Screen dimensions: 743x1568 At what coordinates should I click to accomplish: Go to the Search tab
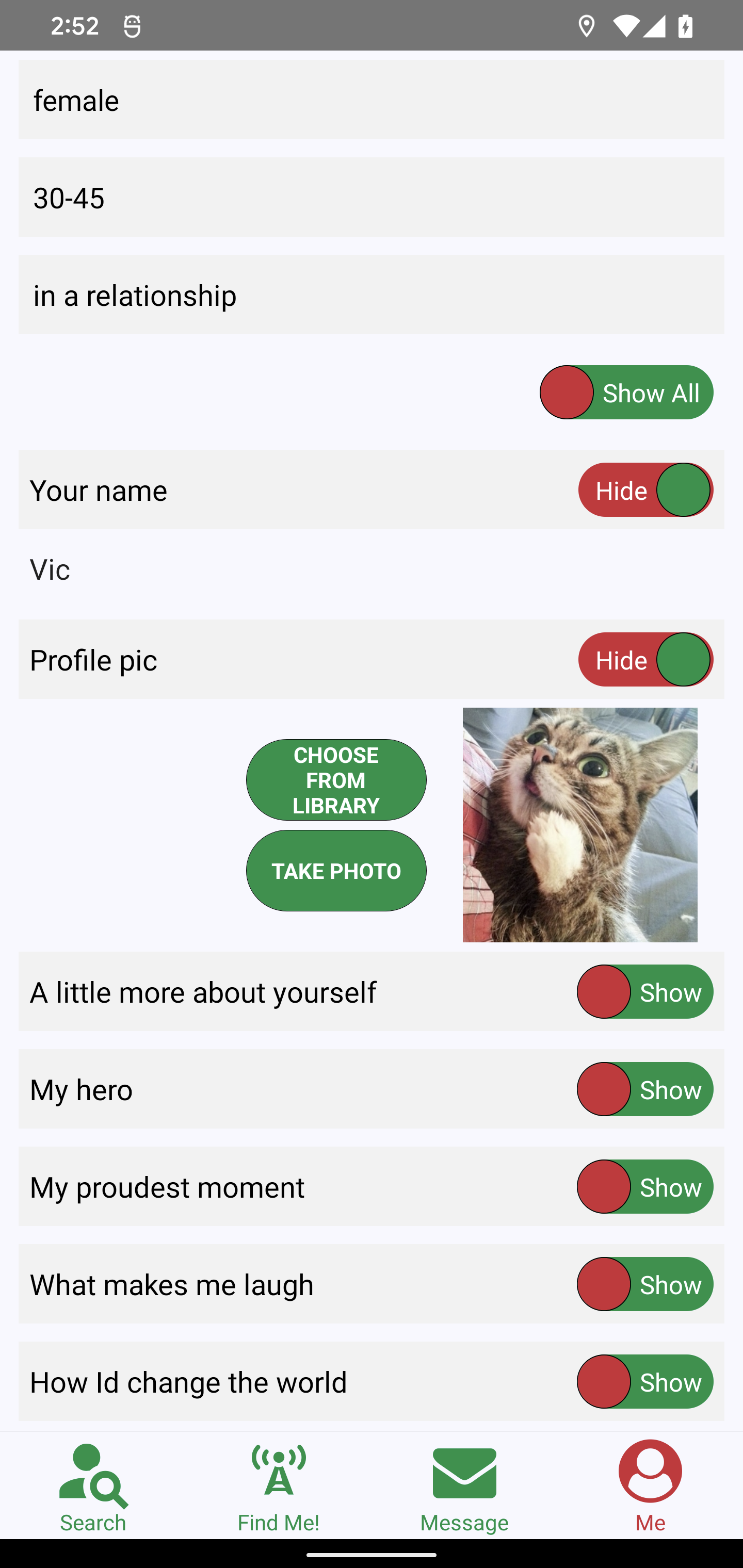(93, 1486)
